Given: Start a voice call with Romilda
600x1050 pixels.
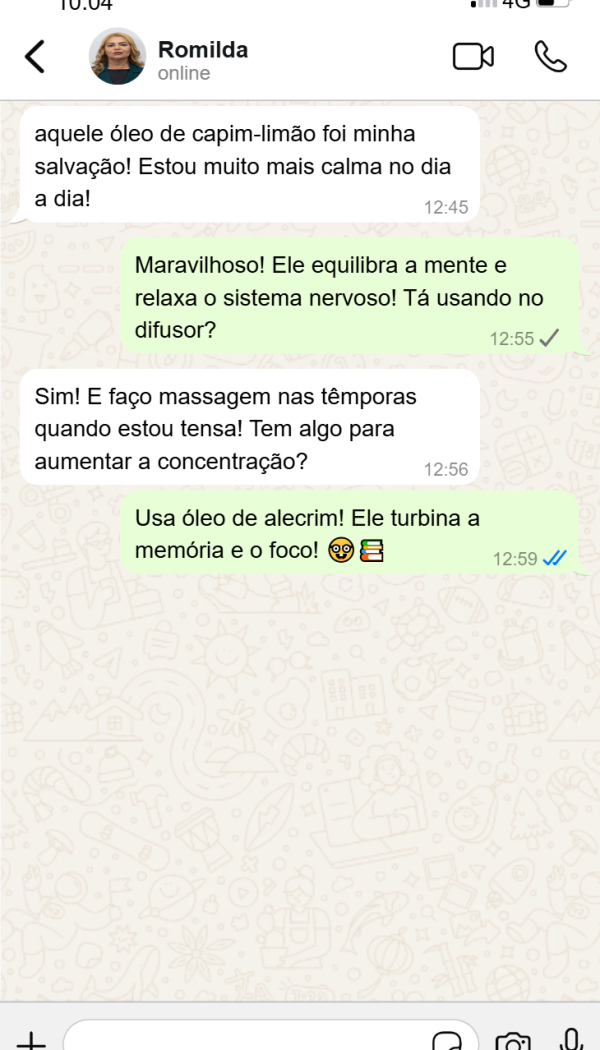Looking at the screenshot, I should tap(550, 57).
